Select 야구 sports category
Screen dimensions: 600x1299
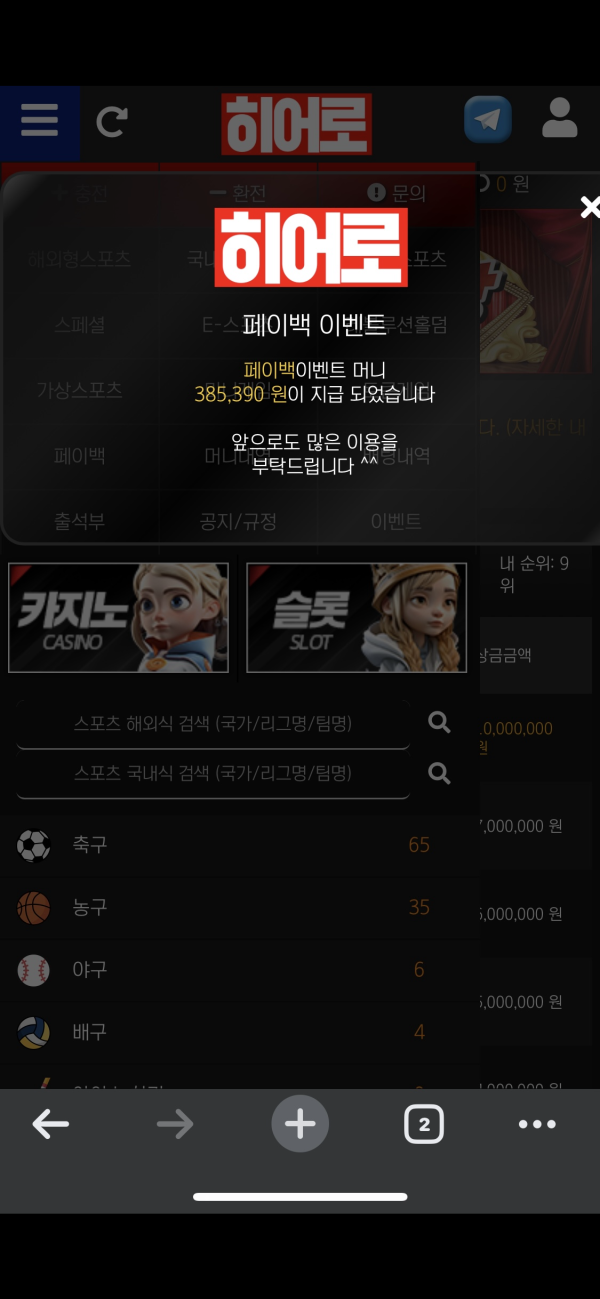[90, 970]
